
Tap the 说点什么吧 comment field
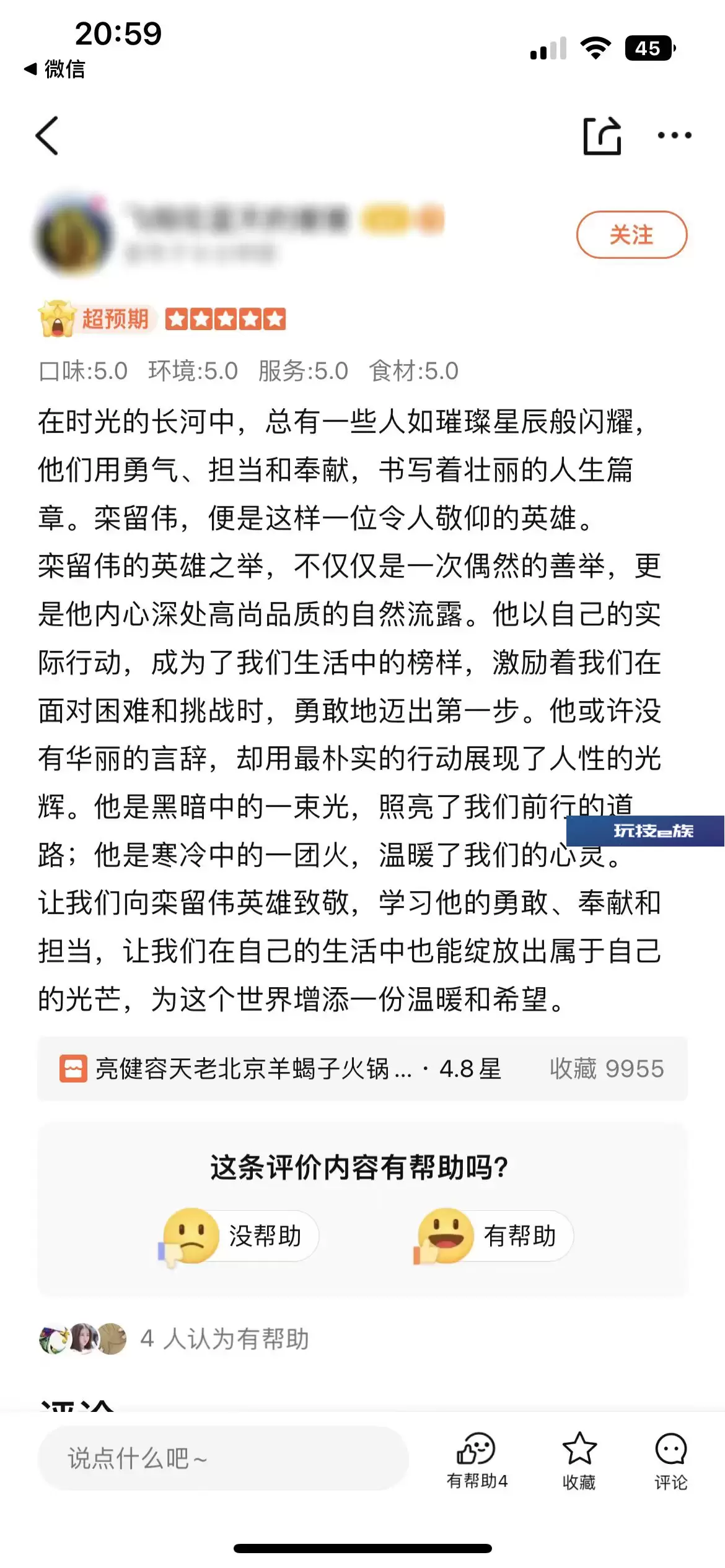coord(223,1458)
